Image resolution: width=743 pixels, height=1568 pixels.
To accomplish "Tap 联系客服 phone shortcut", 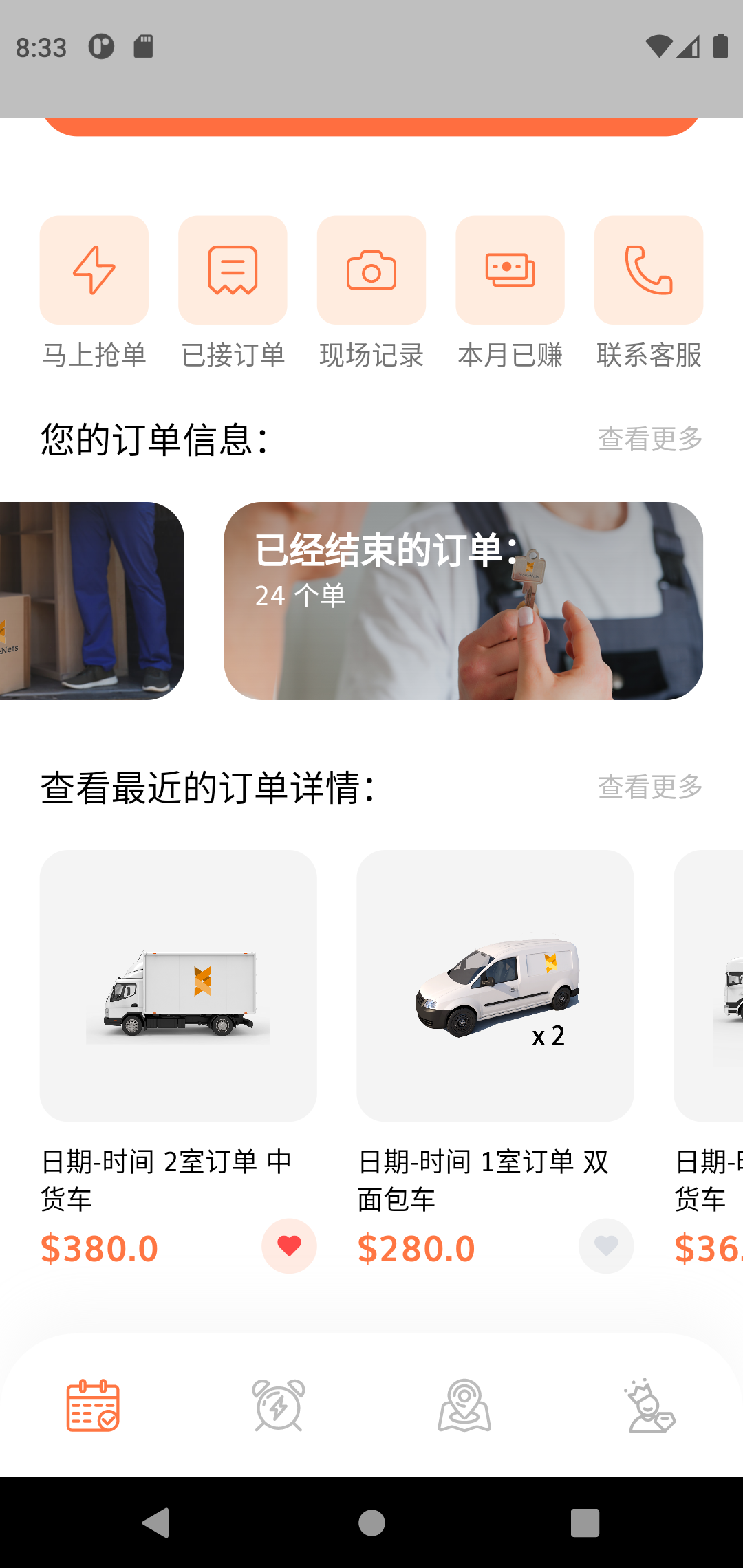I will click(649, 270).
